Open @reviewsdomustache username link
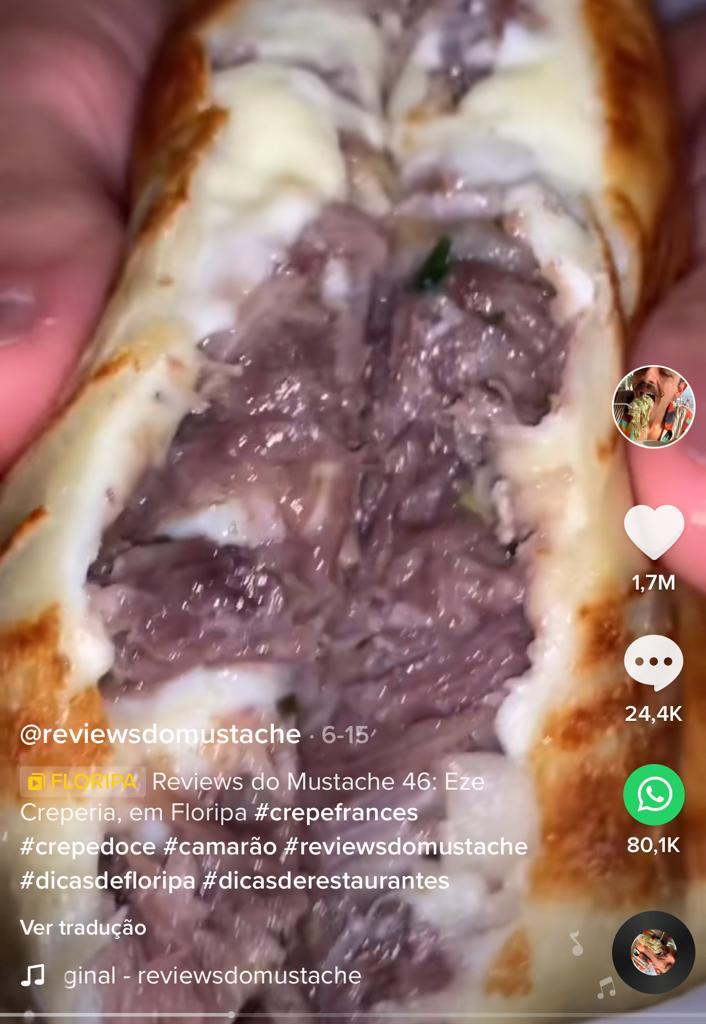This screenshot has height=1024, width=706. point(160,734)
